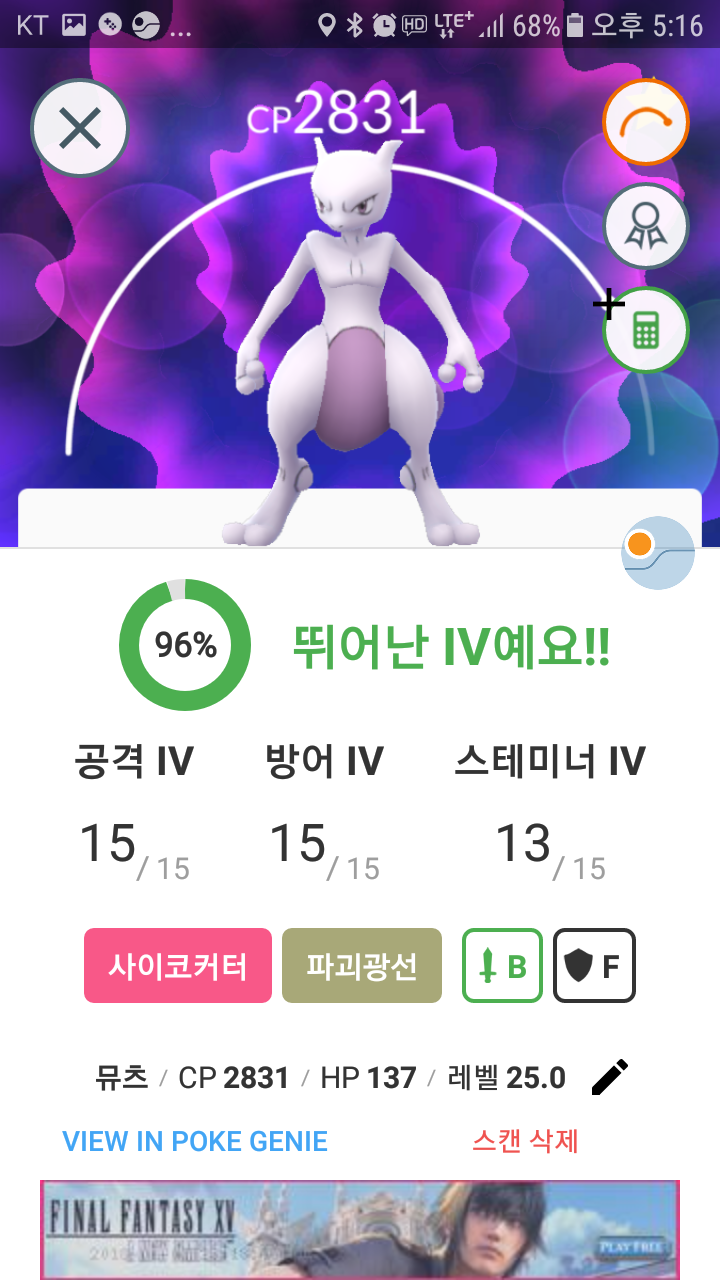Tap the orange arc power-up icon

point(646,123)
